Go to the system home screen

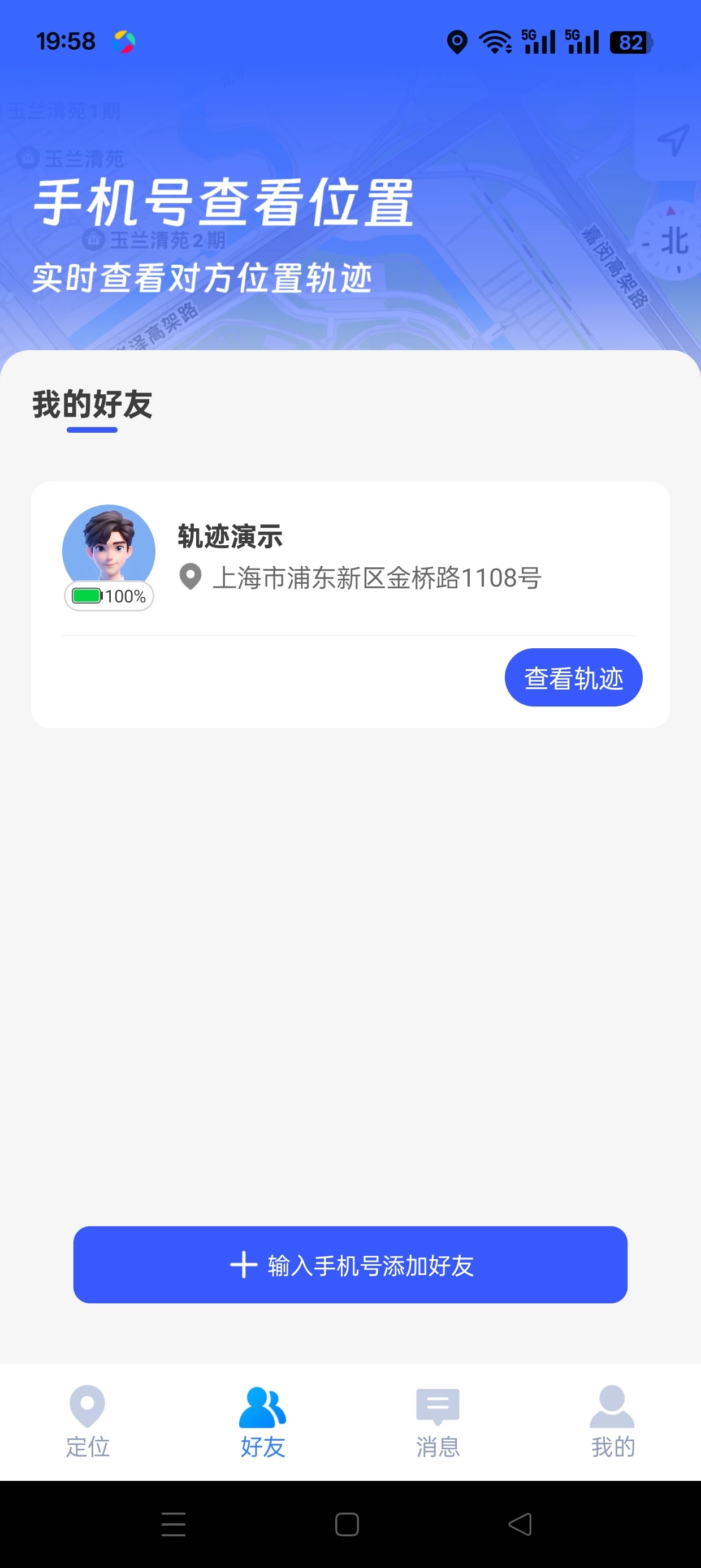coord(347,1524)
